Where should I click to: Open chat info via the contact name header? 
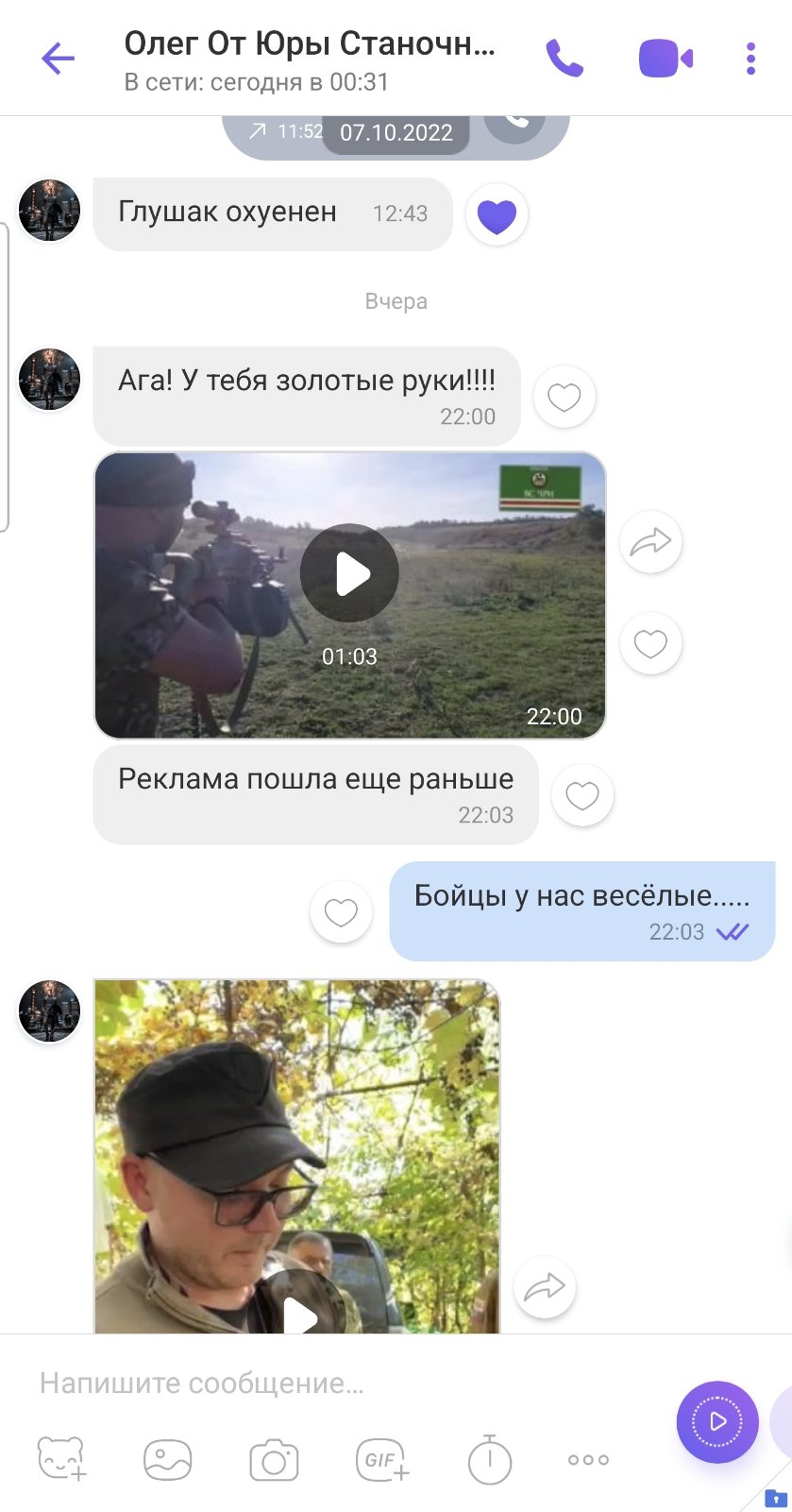[x=310, y=60]
